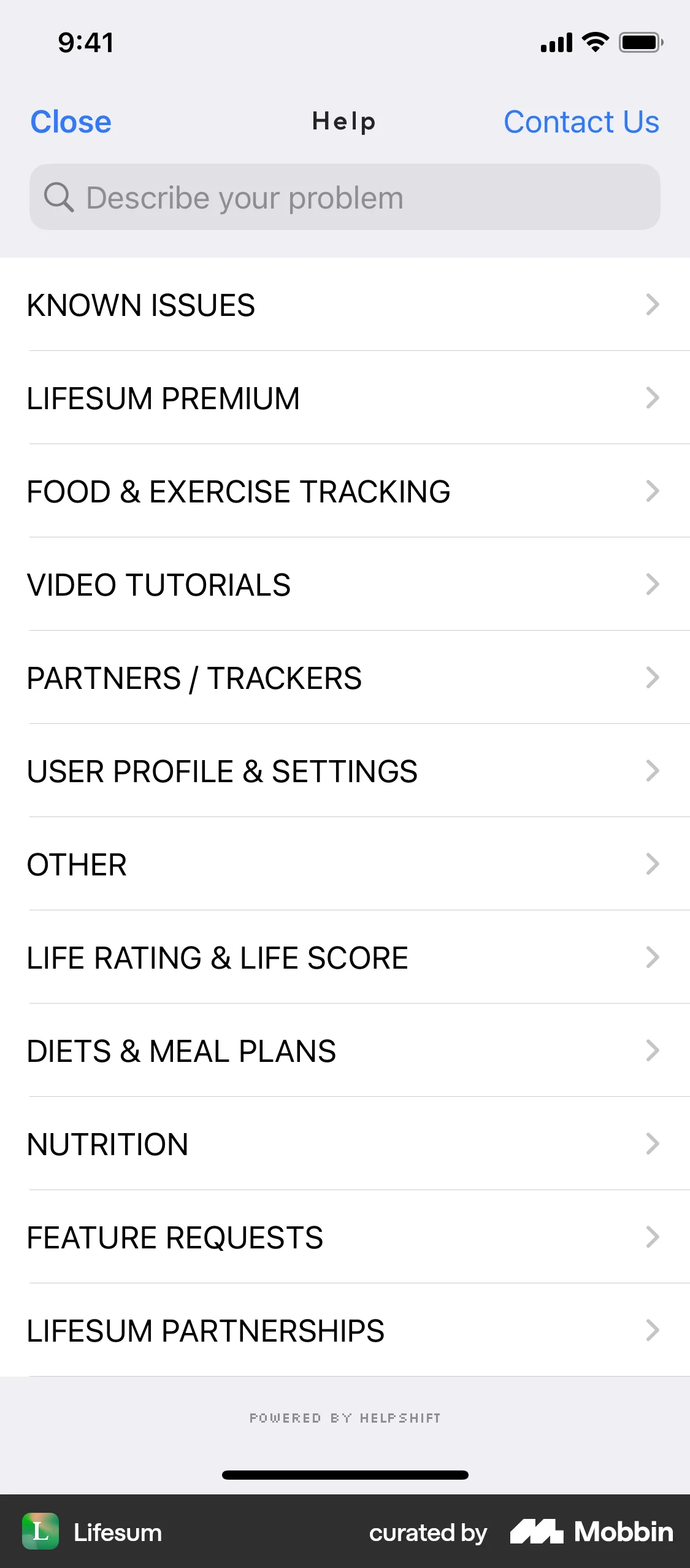
Task: Expand the LIFESUM PREMIUM chevron
Action: [x=652, y=398]
